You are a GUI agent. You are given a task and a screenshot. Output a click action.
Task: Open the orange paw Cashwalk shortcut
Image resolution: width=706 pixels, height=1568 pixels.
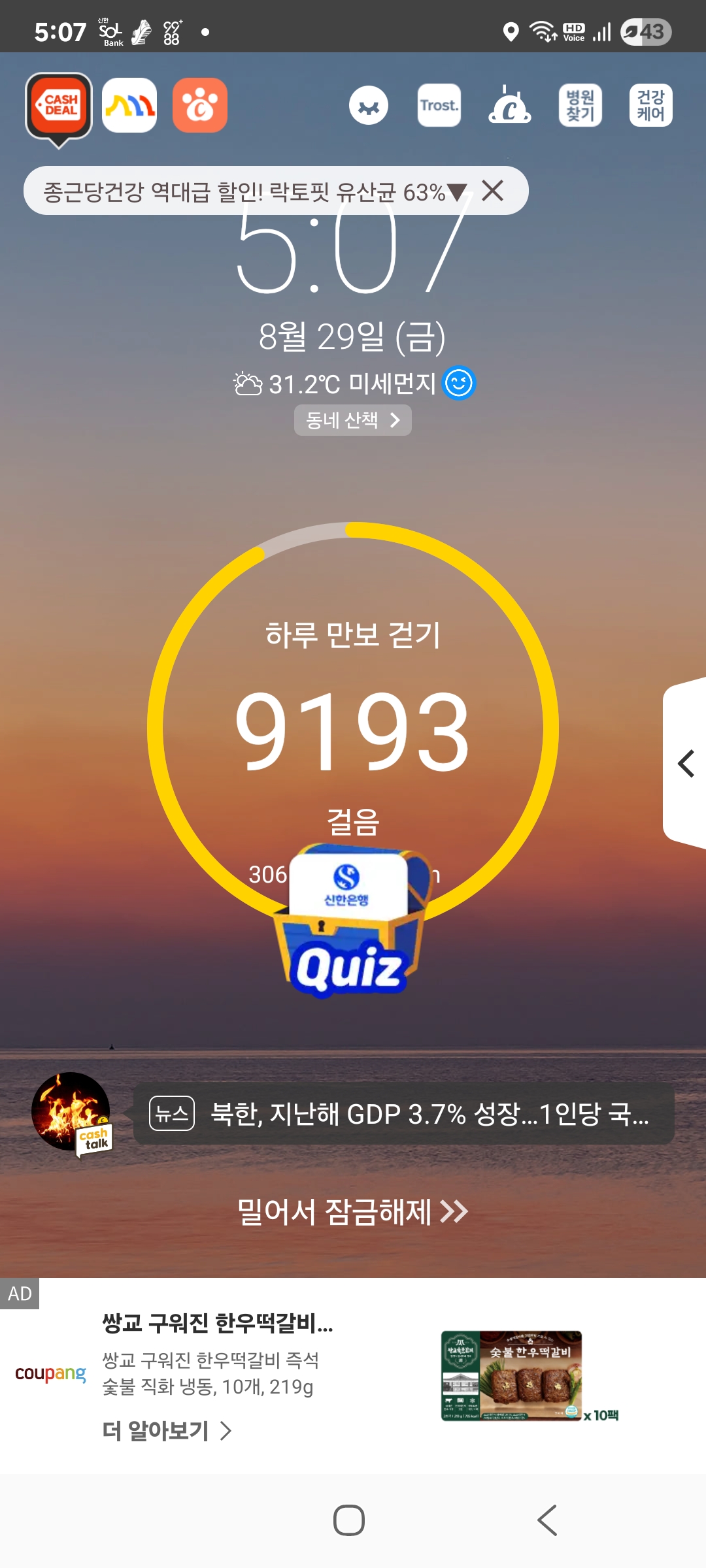point(200,105)
